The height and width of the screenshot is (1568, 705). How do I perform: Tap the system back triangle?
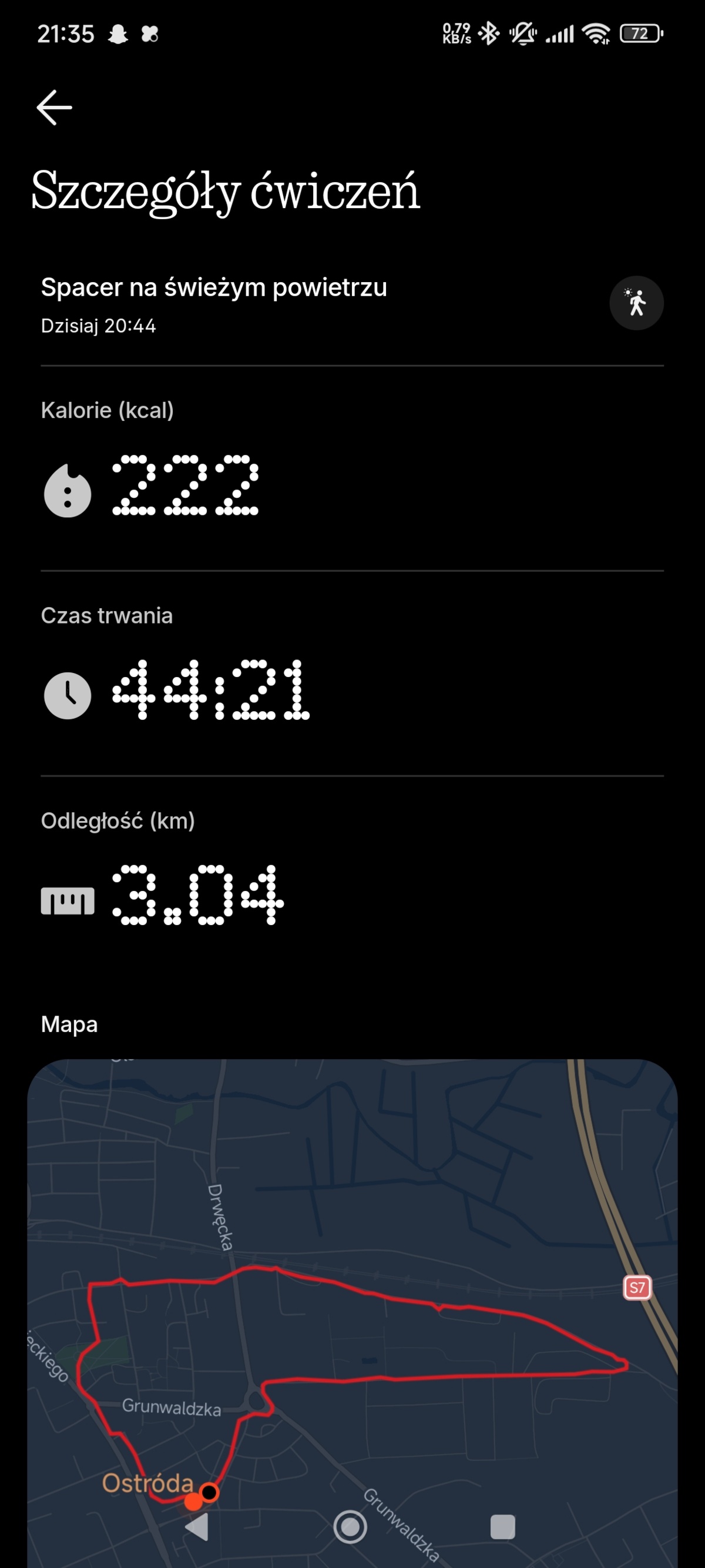coord(197,1527)
